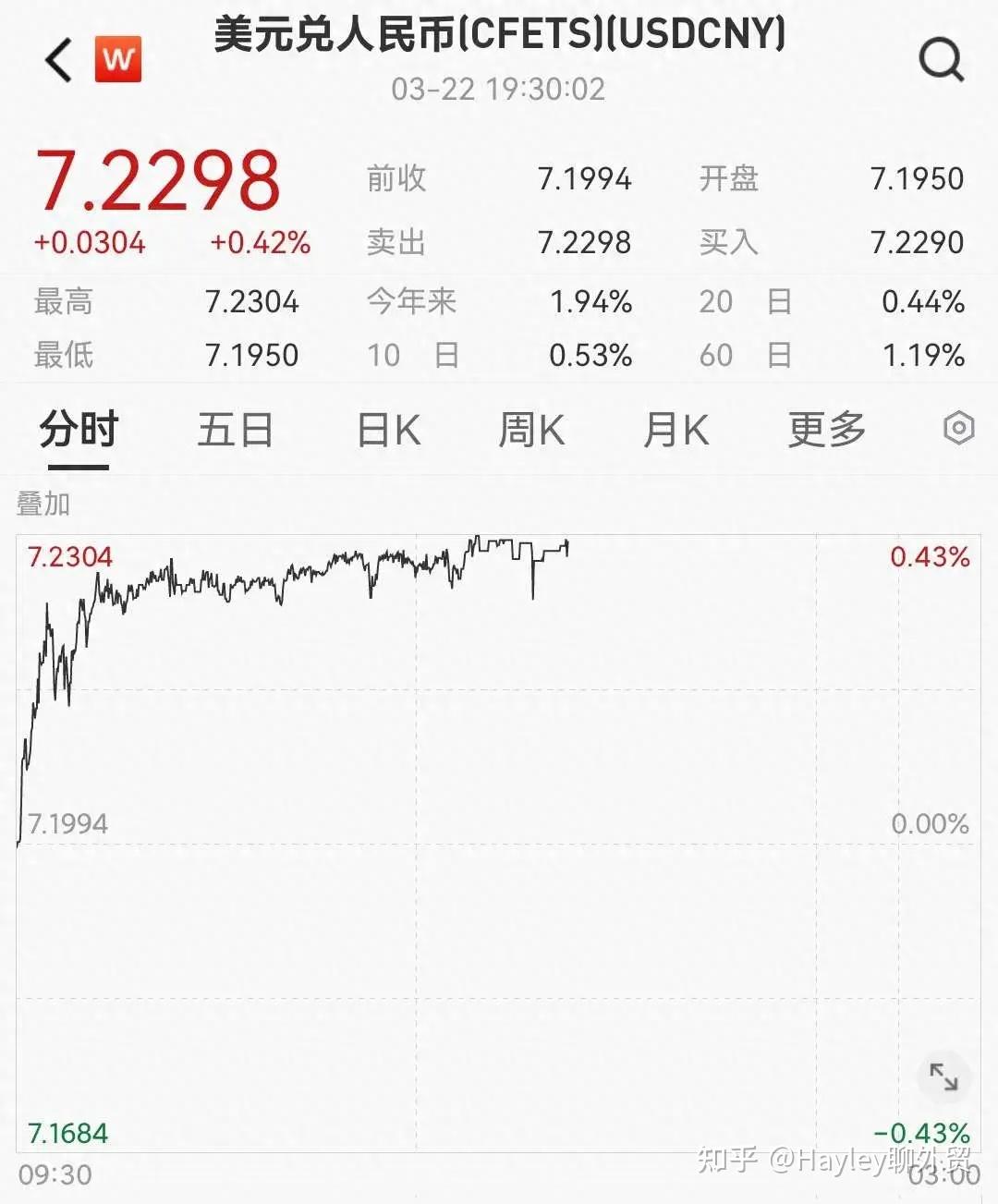Click the 卖出 7.2298 quote value
Viewport: 998px width, 1204px height.
tap(584, 242)
